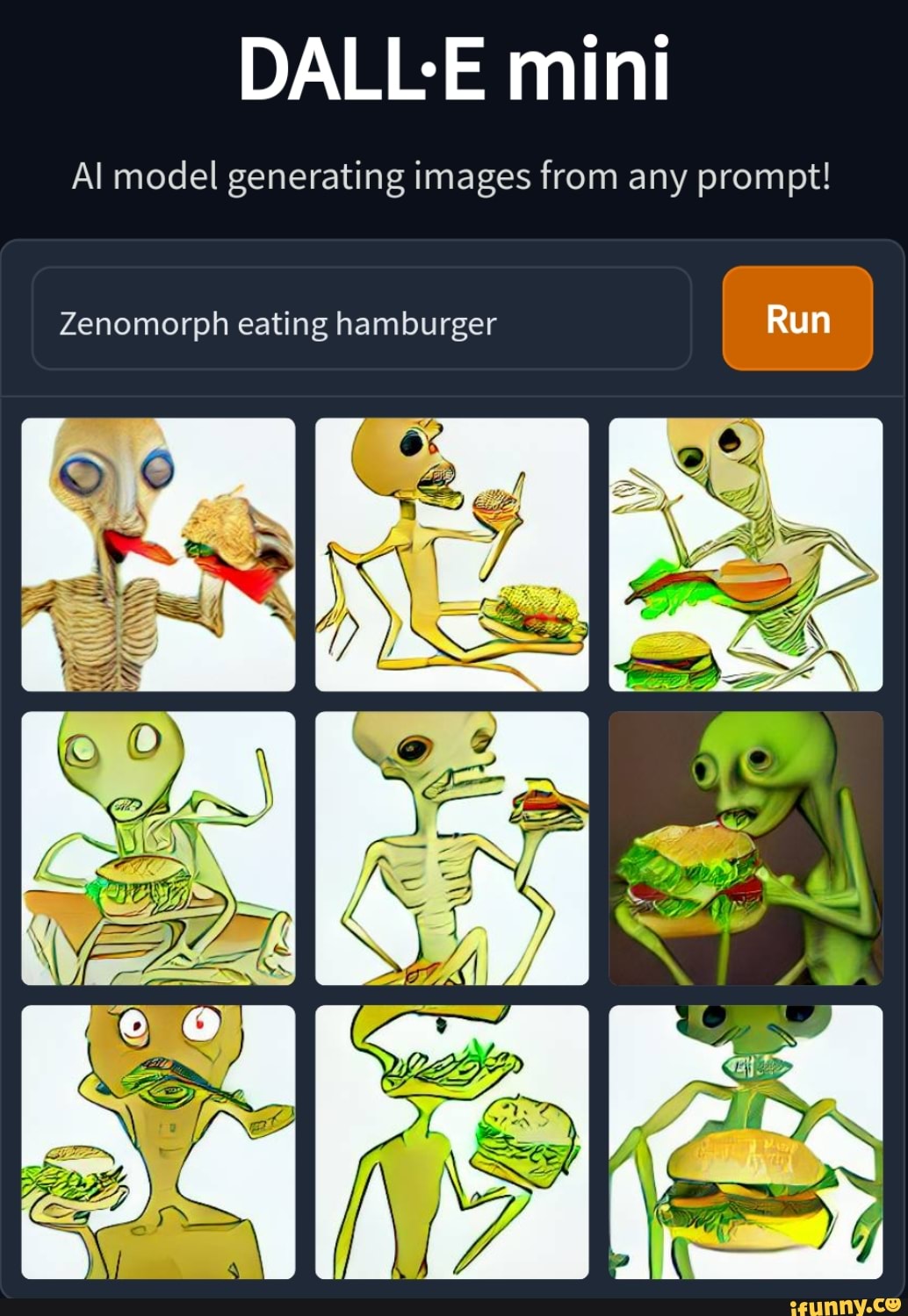Select the top-left alien image result

[158, 551]
